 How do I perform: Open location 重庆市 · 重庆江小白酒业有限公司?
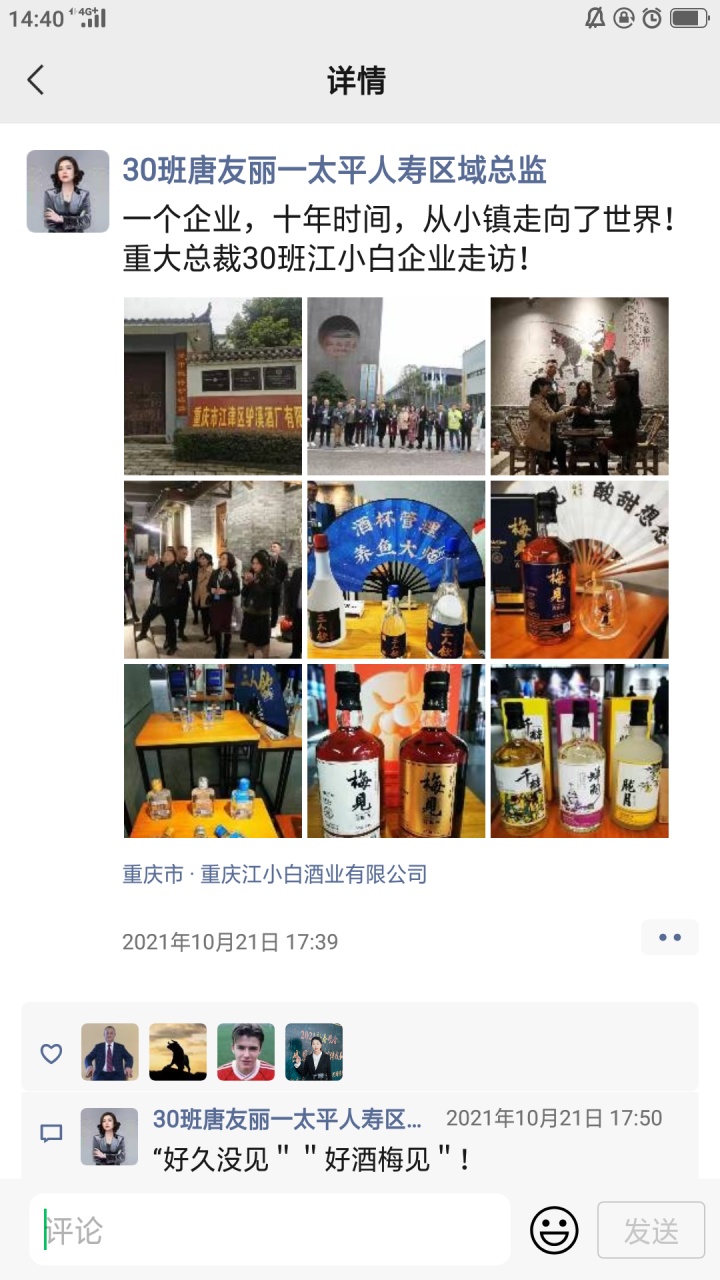click(x=275, y=874)
